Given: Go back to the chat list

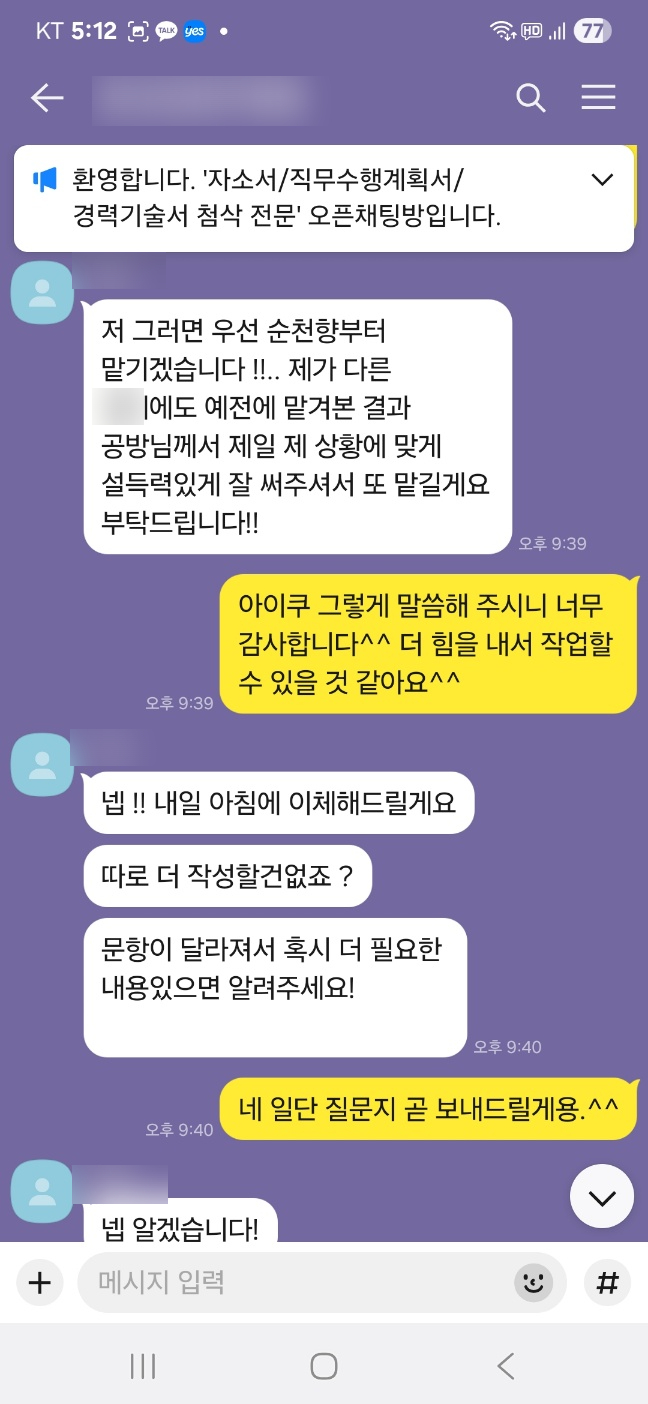Looking at the screenshot, I should click(x=47, y=97).
